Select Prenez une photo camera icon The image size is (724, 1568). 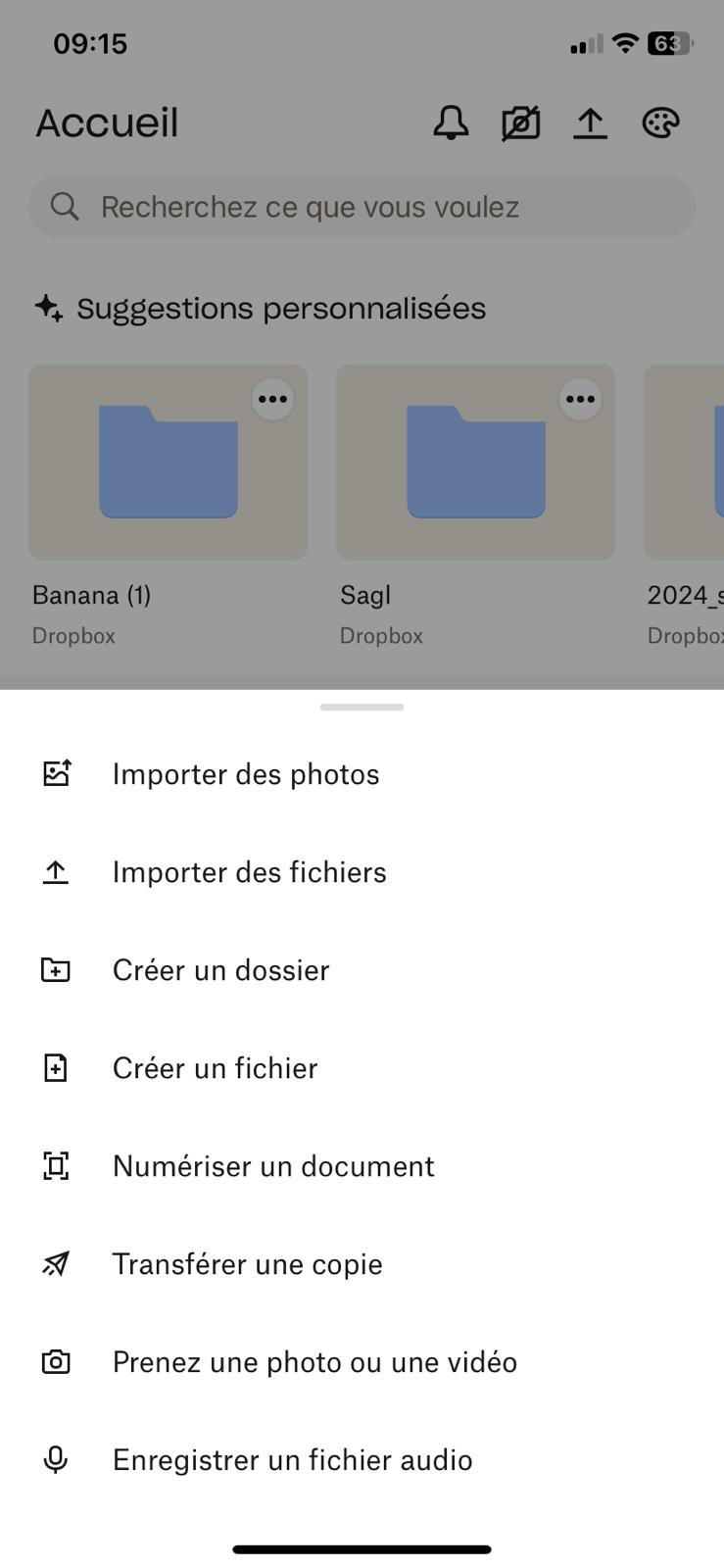coord(56,1361)
